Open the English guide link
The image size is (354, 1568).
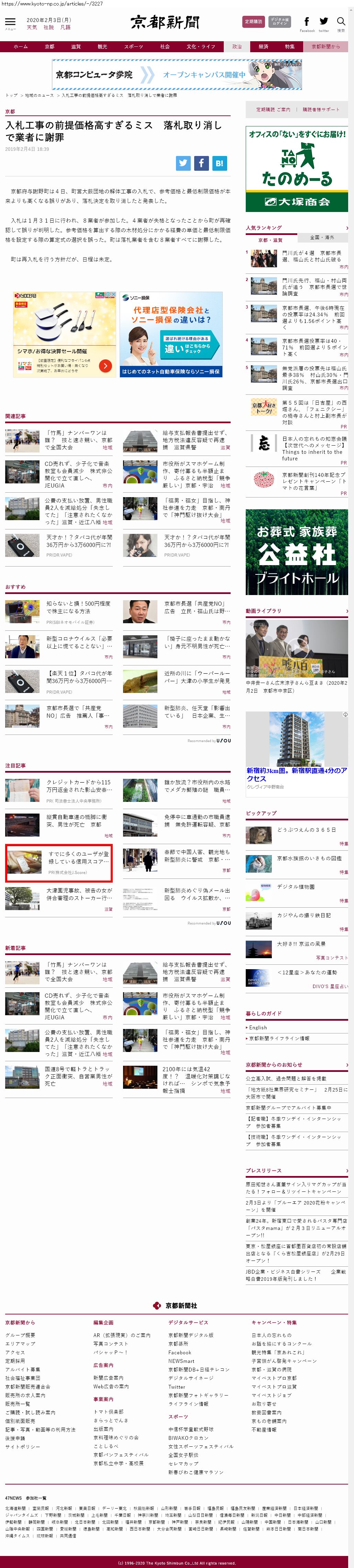pyautogui.click(x=258, y=1028)
